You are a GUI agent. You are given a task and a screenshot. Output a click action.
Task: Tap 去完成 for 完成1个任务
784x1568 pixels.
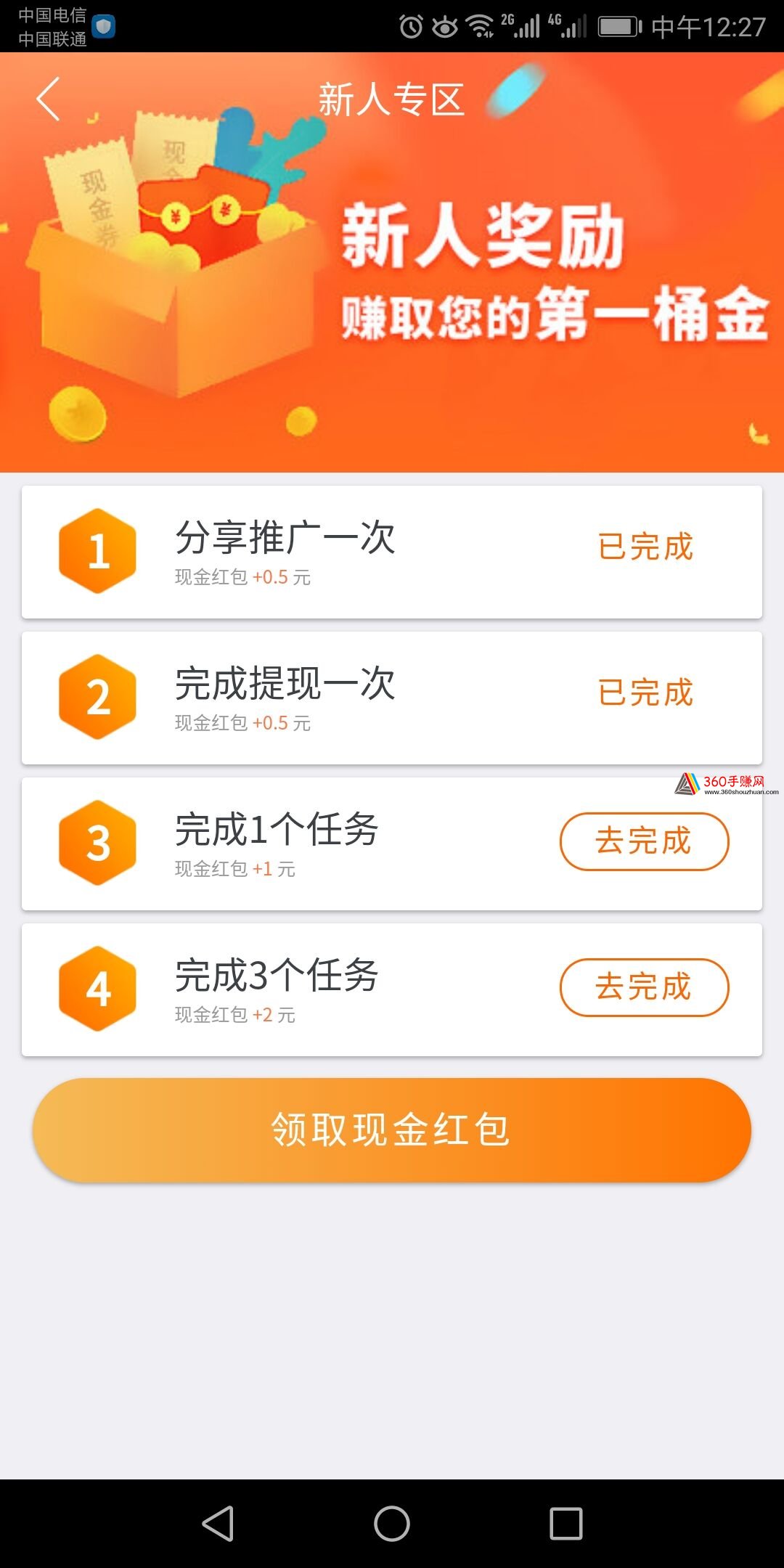pyautogui.click(x=644, y=841)
